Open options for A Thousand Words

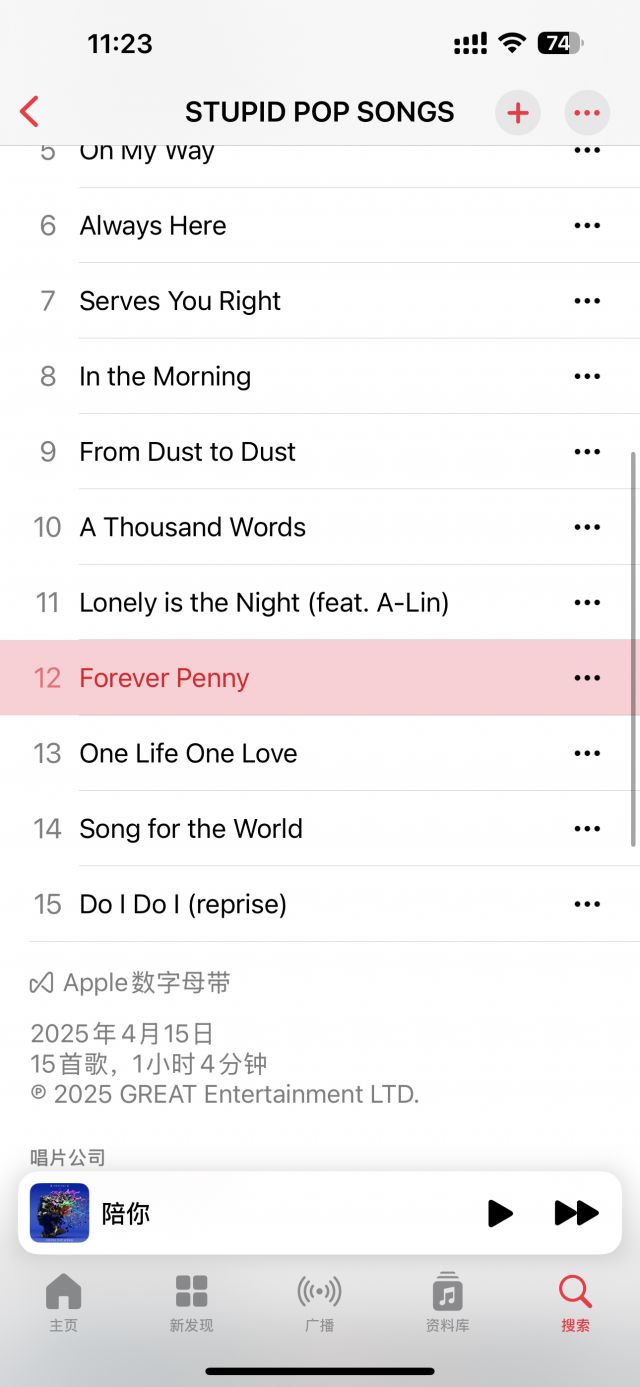(x=587, y=527)
